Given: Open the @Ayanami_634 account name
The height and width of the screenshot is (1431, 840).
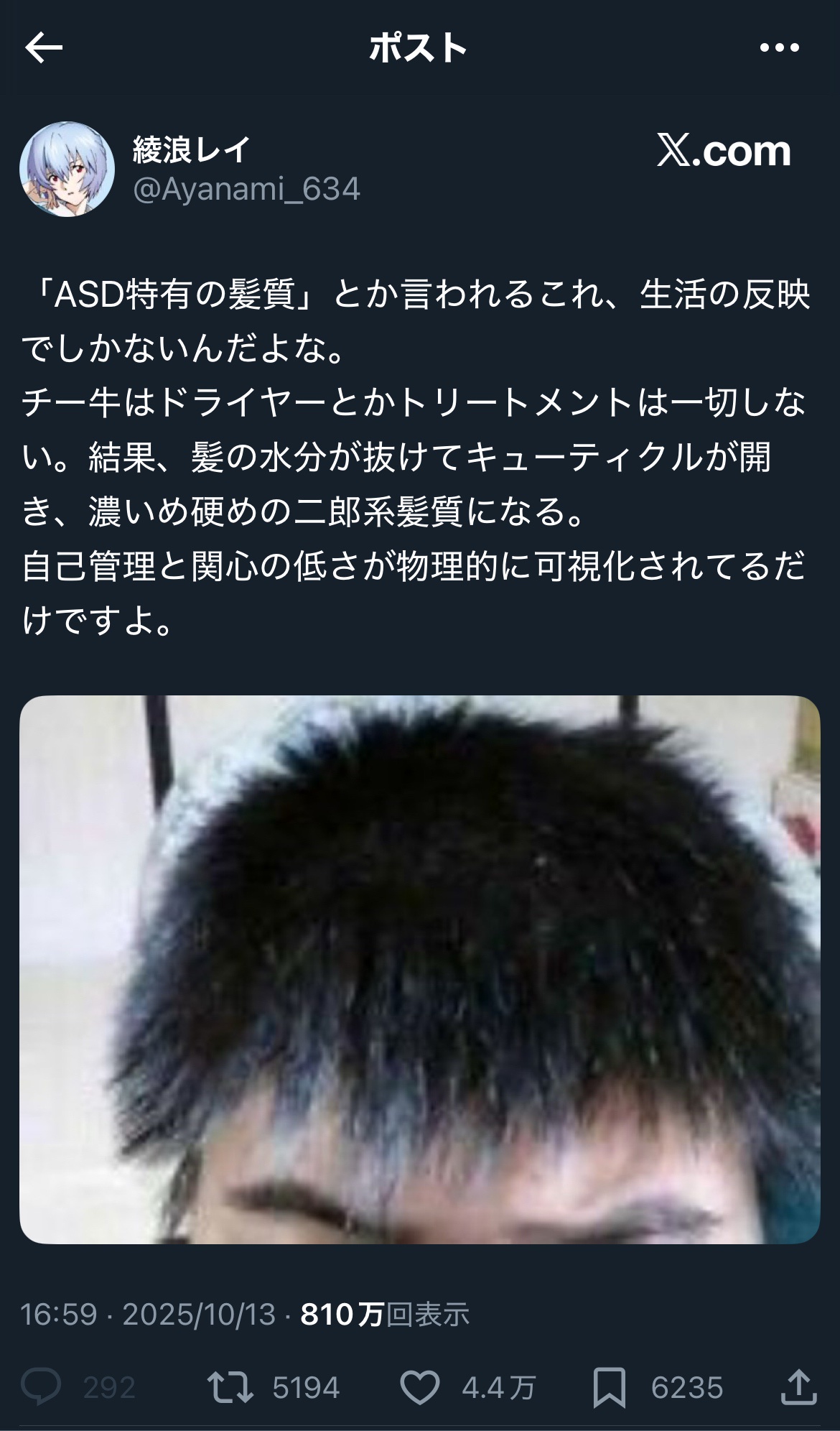Looking at the screenshot, I should tap(246, 189).
